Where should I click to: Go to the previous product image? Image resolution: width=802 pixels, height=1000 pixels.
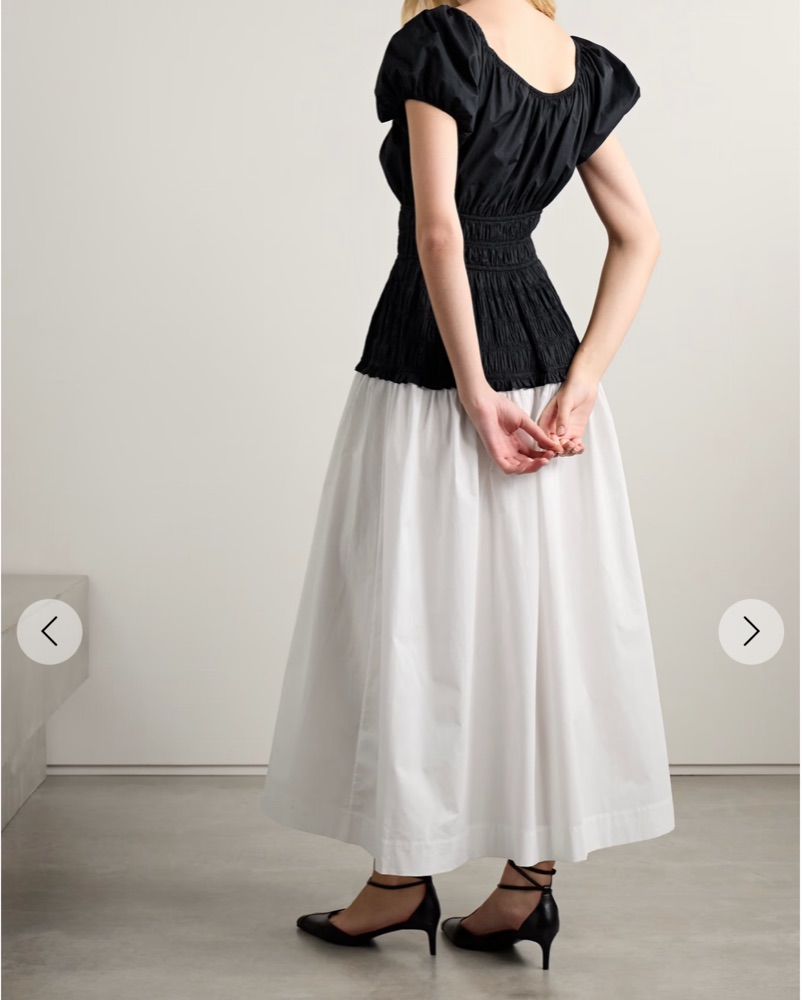(49, 631)
